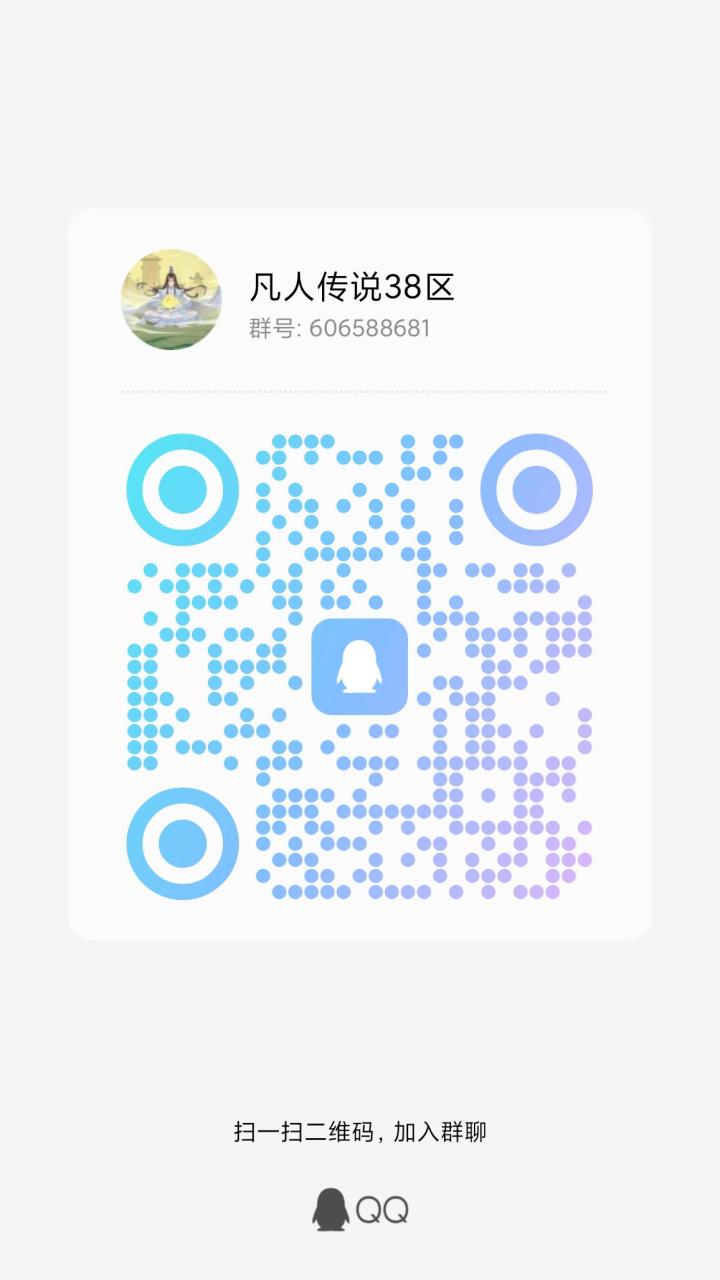
Task: Click the inner cyan circle of top-left marker
Action: click(x=181, y=489)
